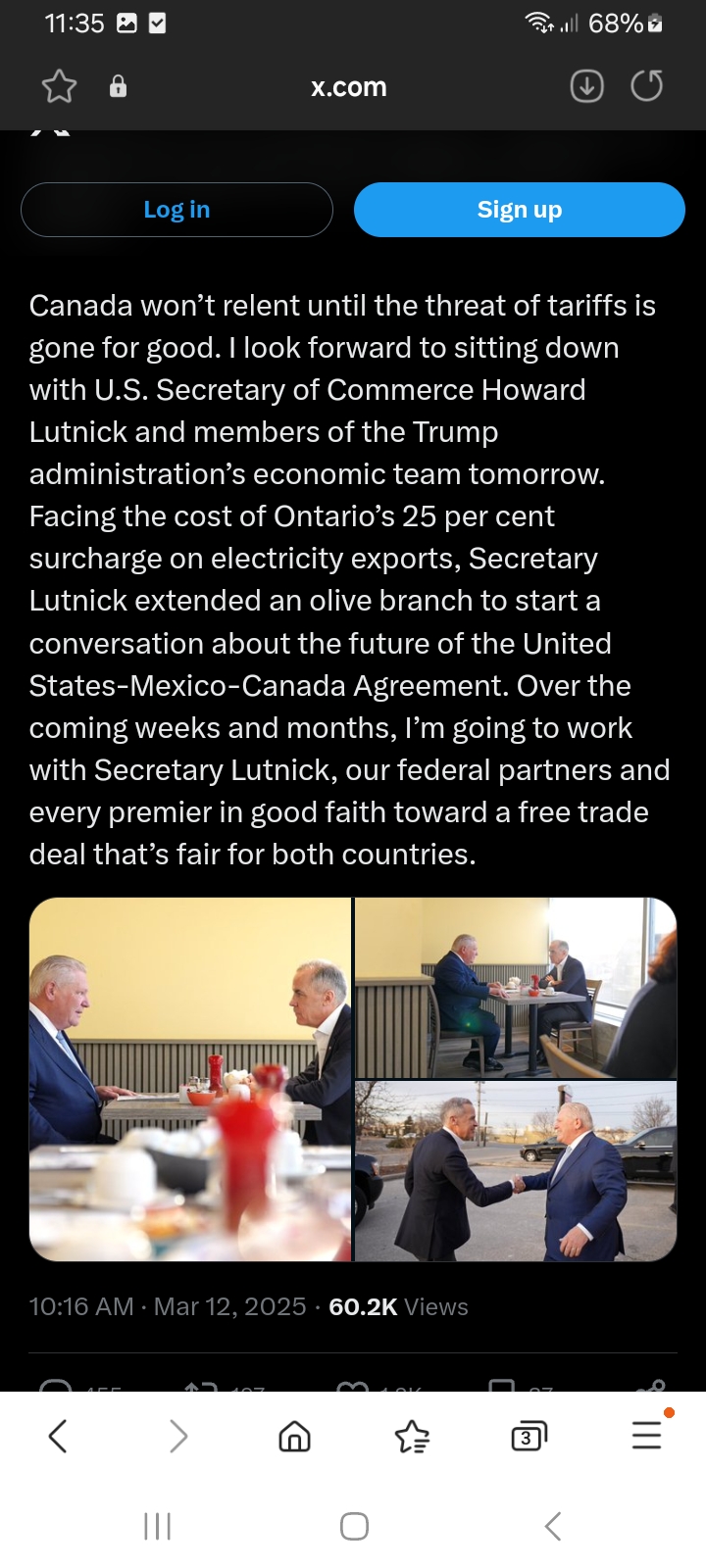Tap the blue Sign up button
The height and width of the screenshot is (1568, 706).
click(x=520, y=210)
